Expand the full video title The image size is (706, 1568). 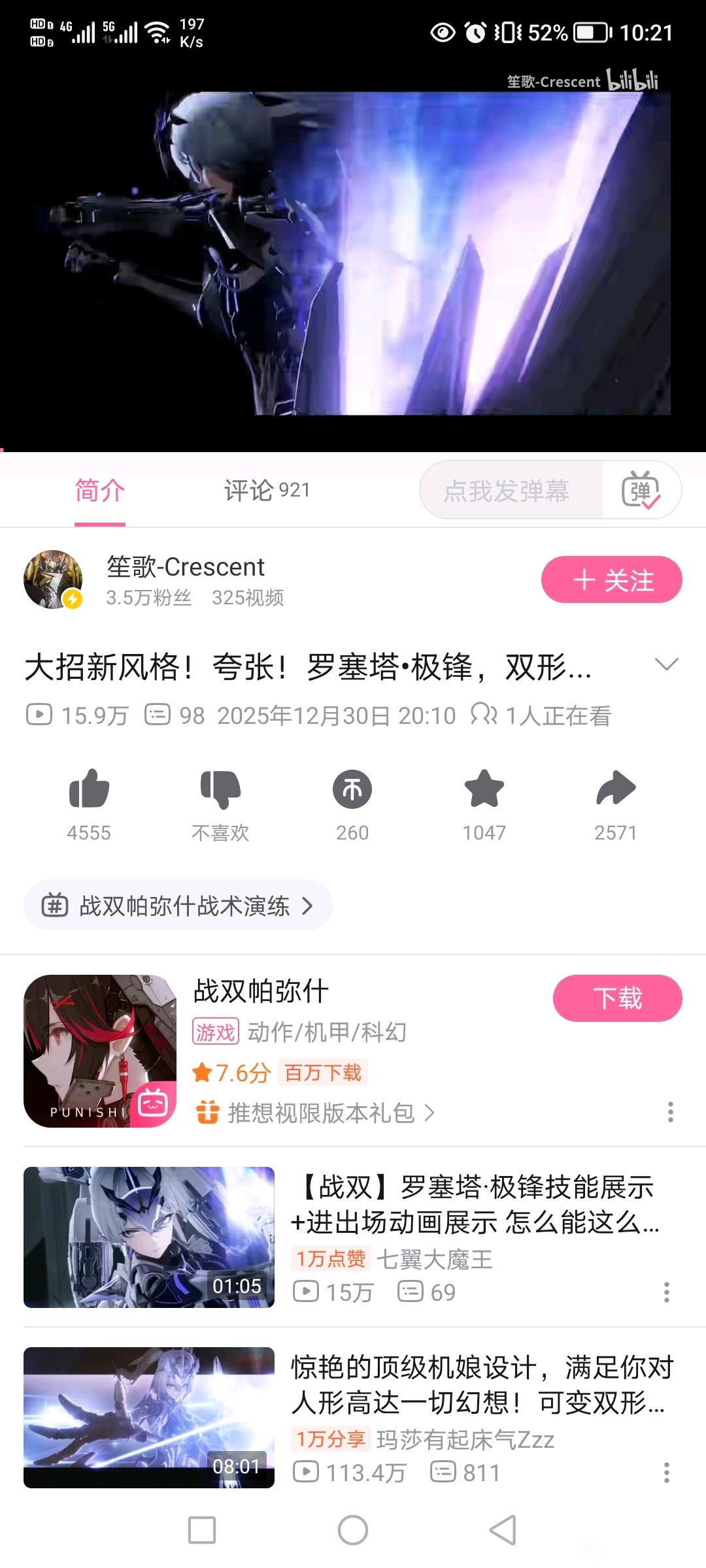pos(666,665)
